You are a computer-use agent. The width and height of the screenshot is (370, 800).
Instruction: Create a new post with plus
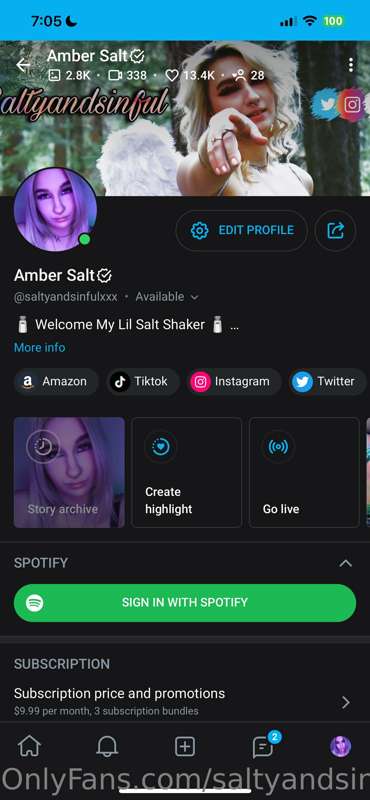[185, 747]
